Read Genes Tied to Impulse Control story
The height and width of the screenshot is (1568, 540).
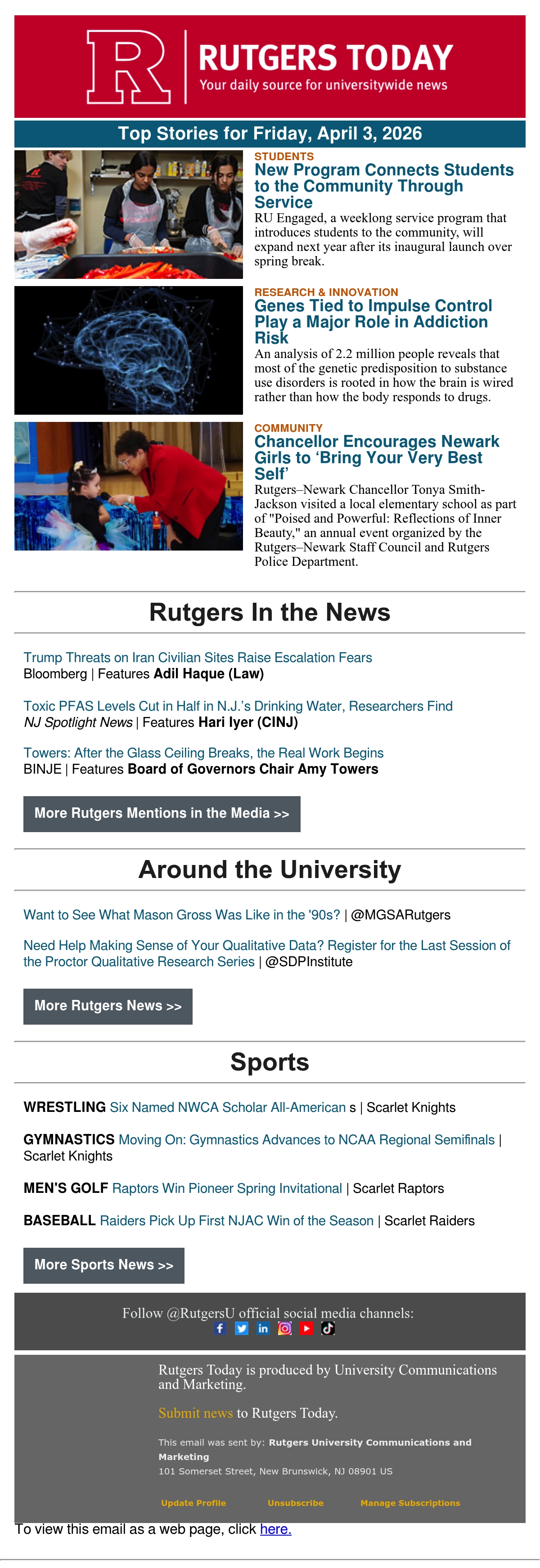pyautogui.click(x=373, y=322)
